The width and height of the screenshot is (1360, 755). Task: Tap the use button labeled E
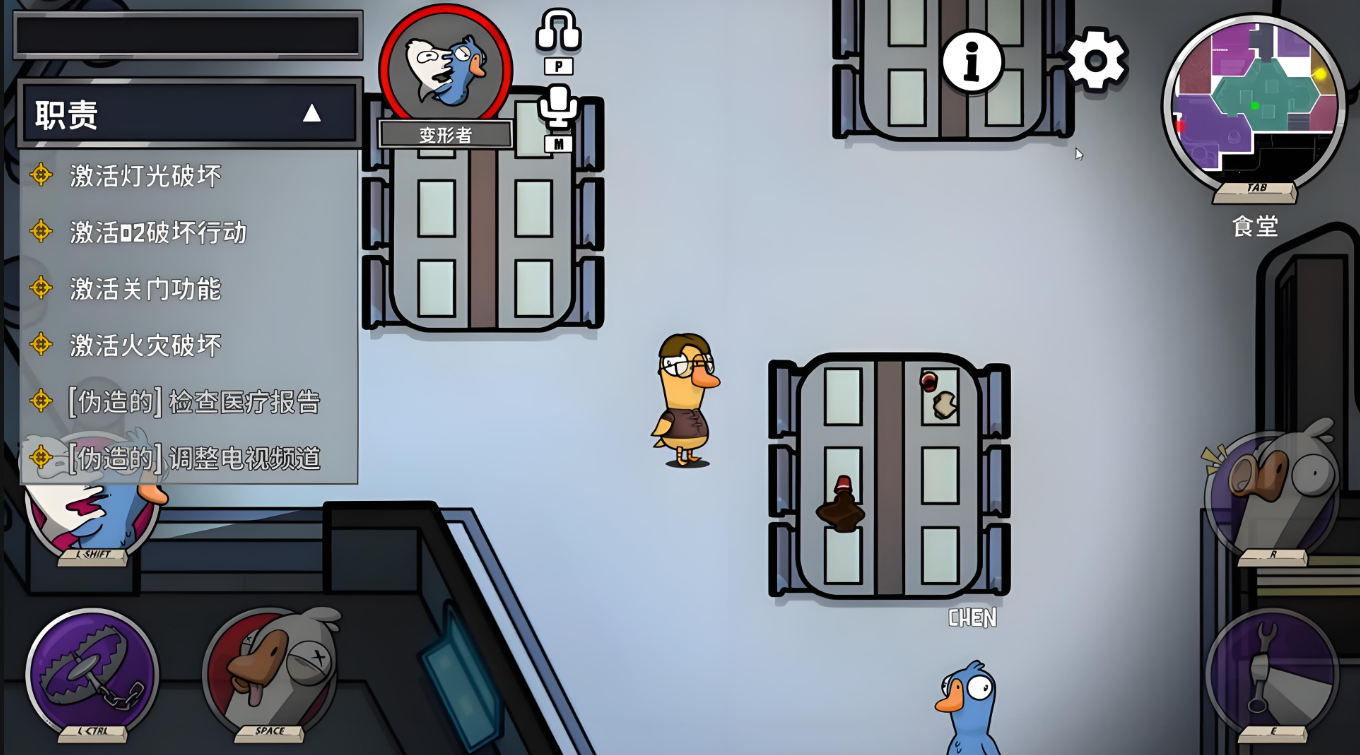pyautogui.click(x=1272, y=670)
